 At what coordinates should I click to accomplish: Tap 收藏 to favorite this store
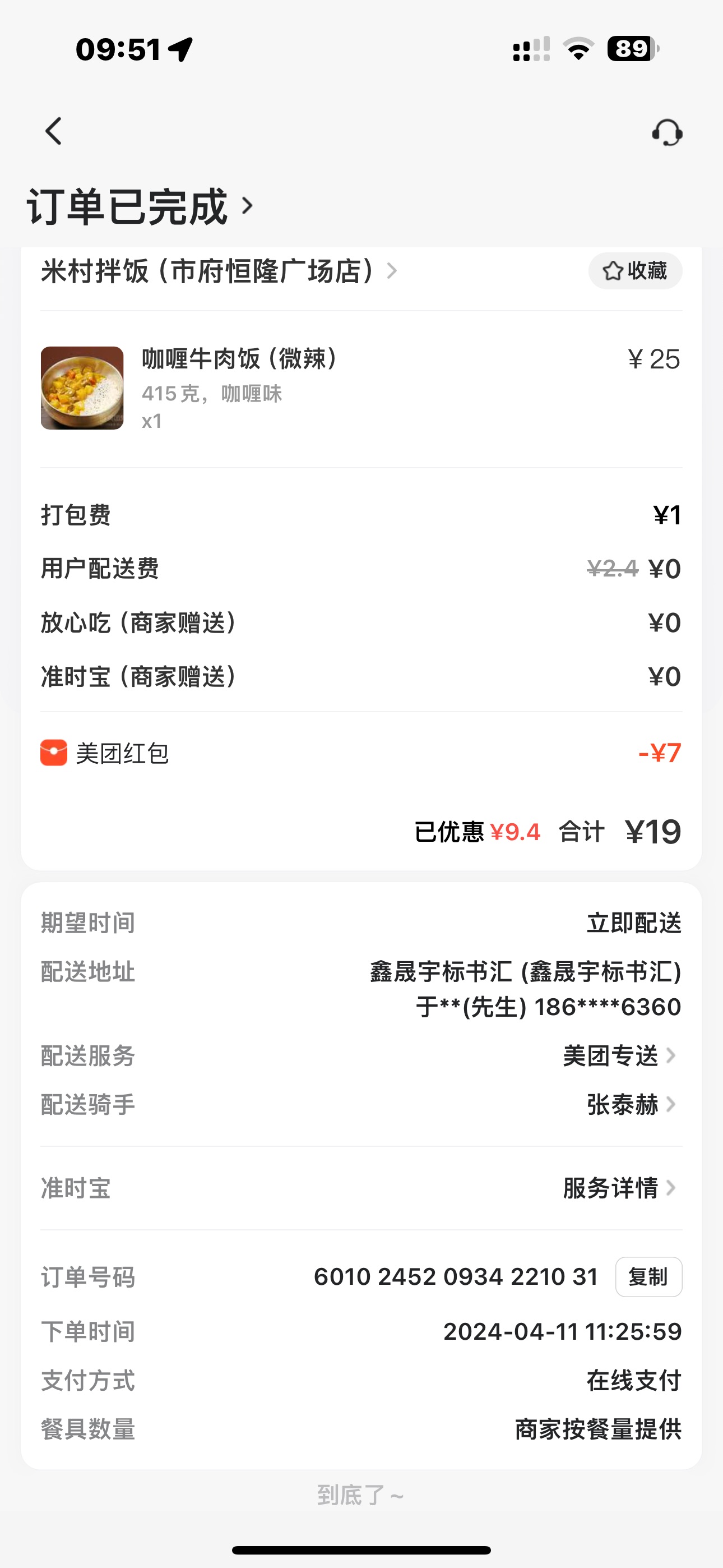(x=635, y=271)
